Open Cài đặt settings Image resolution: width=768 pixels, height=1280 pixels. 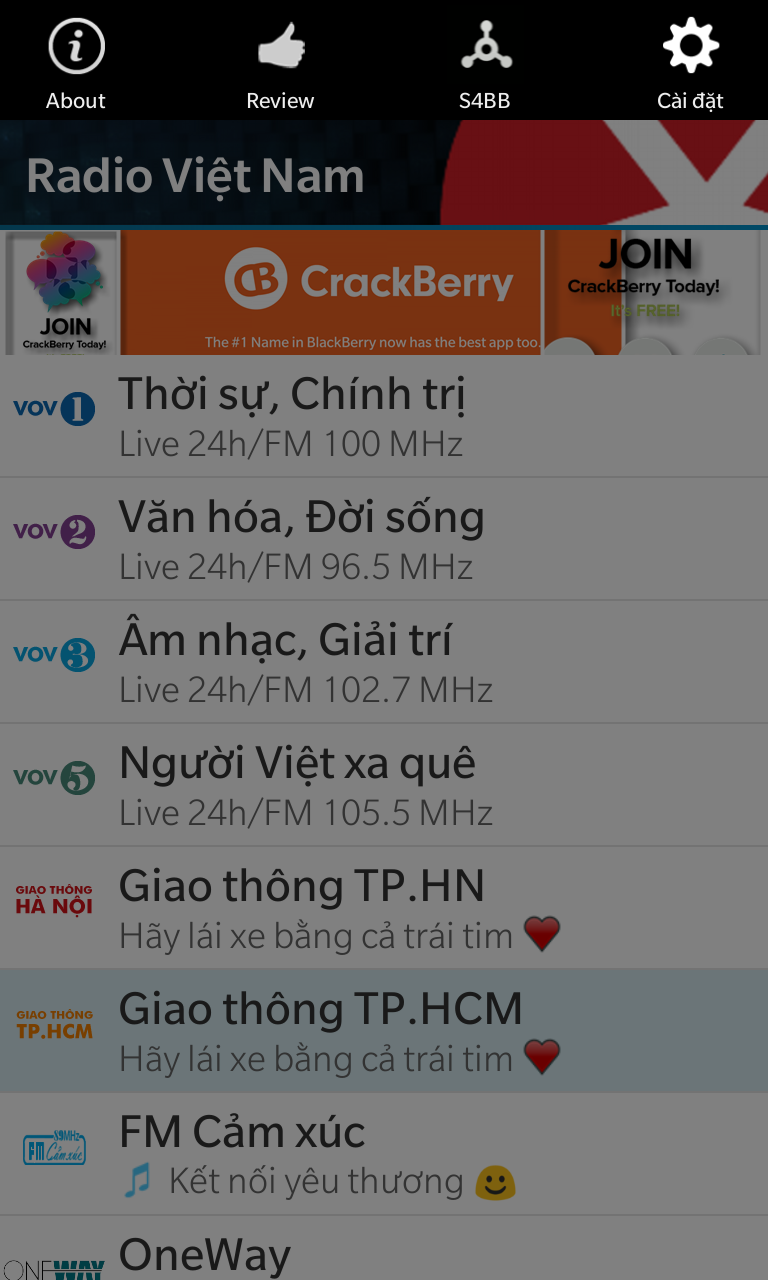tap(690, 62)
